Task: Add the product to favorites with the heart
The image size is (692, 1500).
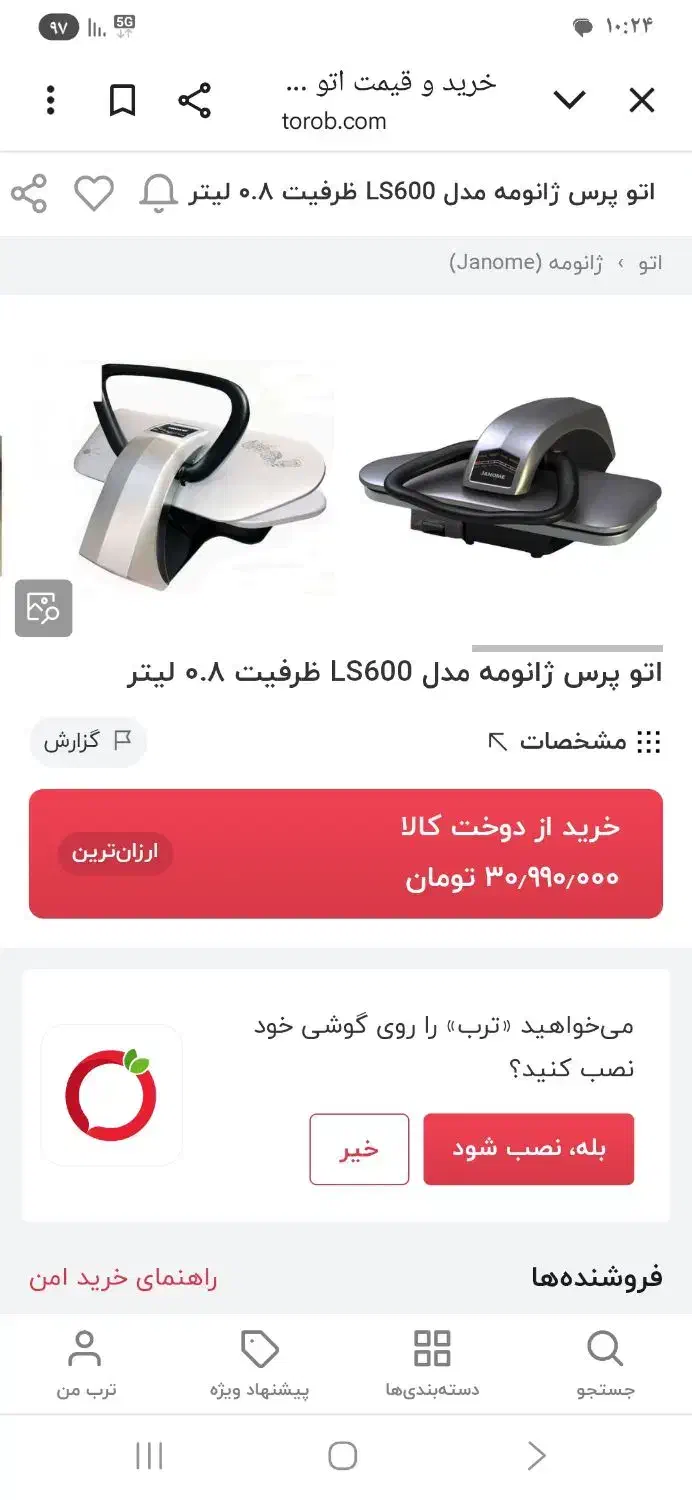Action: click(95, 193)
